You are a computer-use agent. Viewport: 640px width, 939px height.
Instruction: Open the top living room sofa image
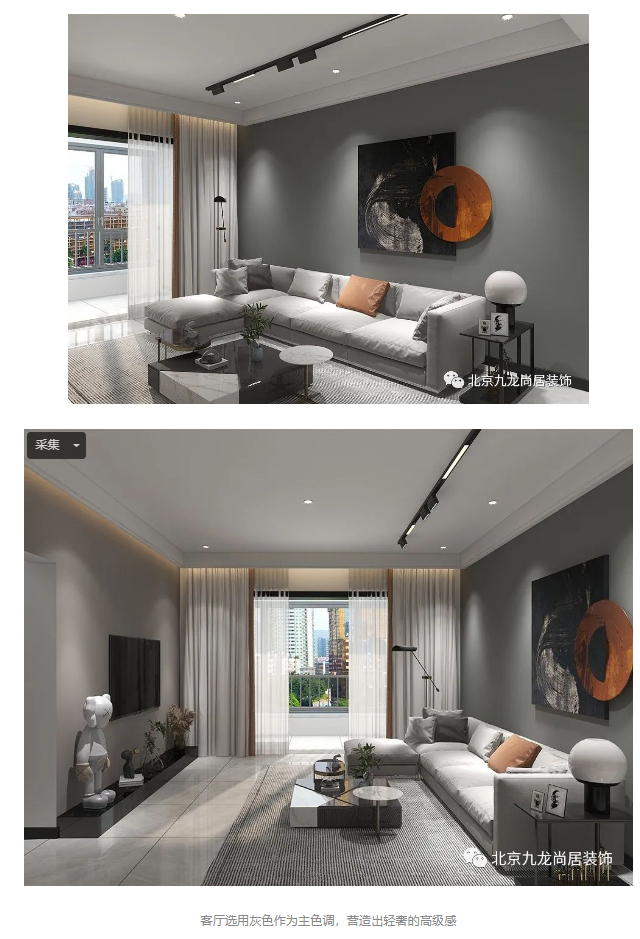pos(328,208)
